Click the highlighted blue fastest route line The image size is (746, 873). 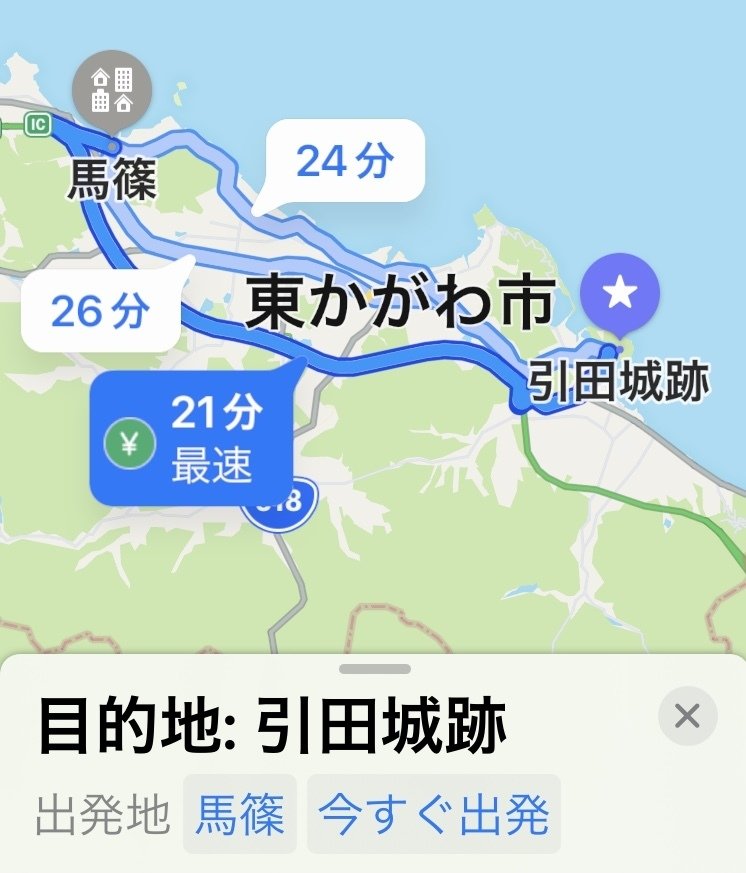pyautogui.click(x=440, y=352)
